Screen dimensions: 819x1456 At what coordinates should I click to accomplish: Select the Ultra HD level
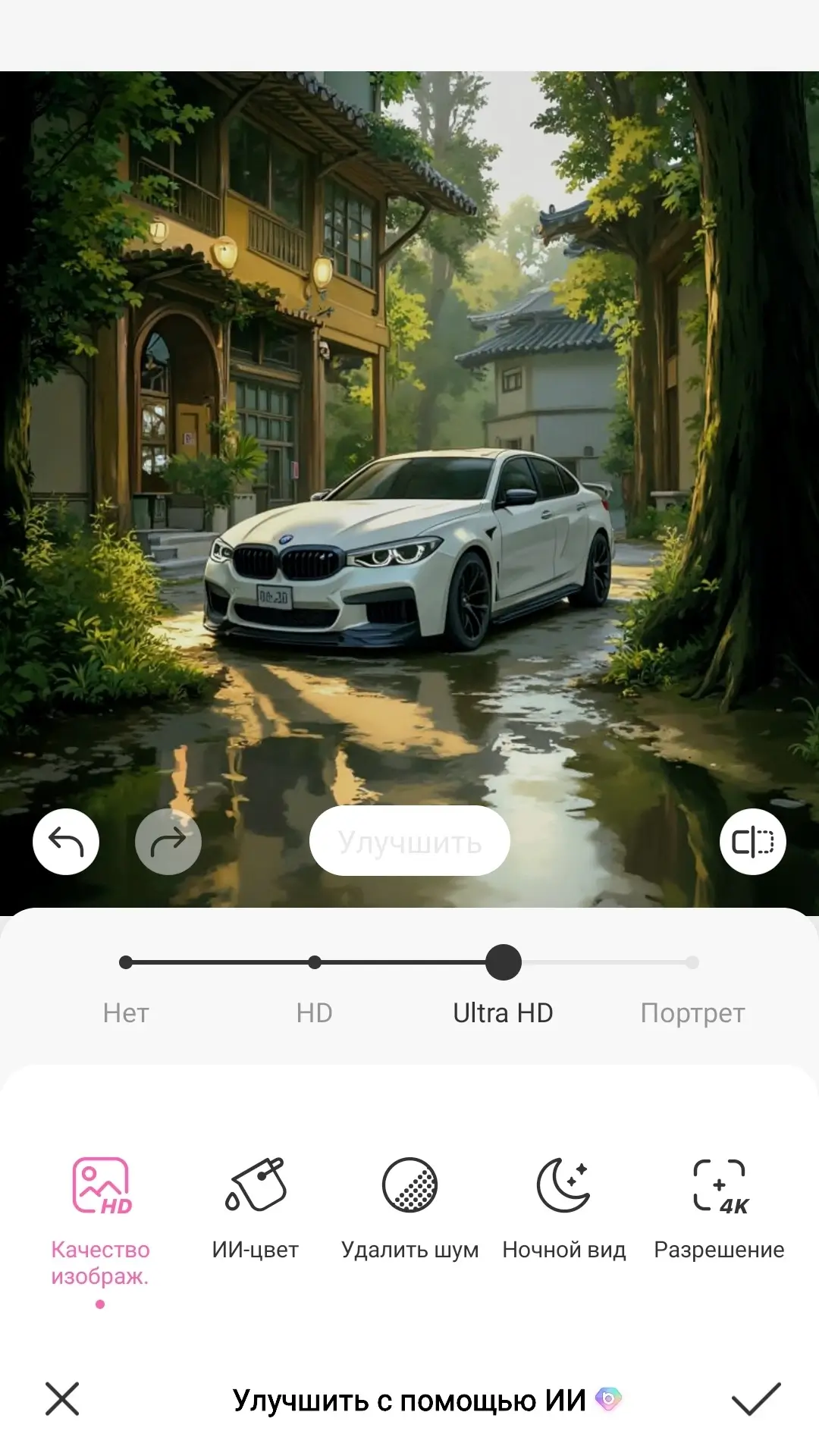[x=504, y=963]
